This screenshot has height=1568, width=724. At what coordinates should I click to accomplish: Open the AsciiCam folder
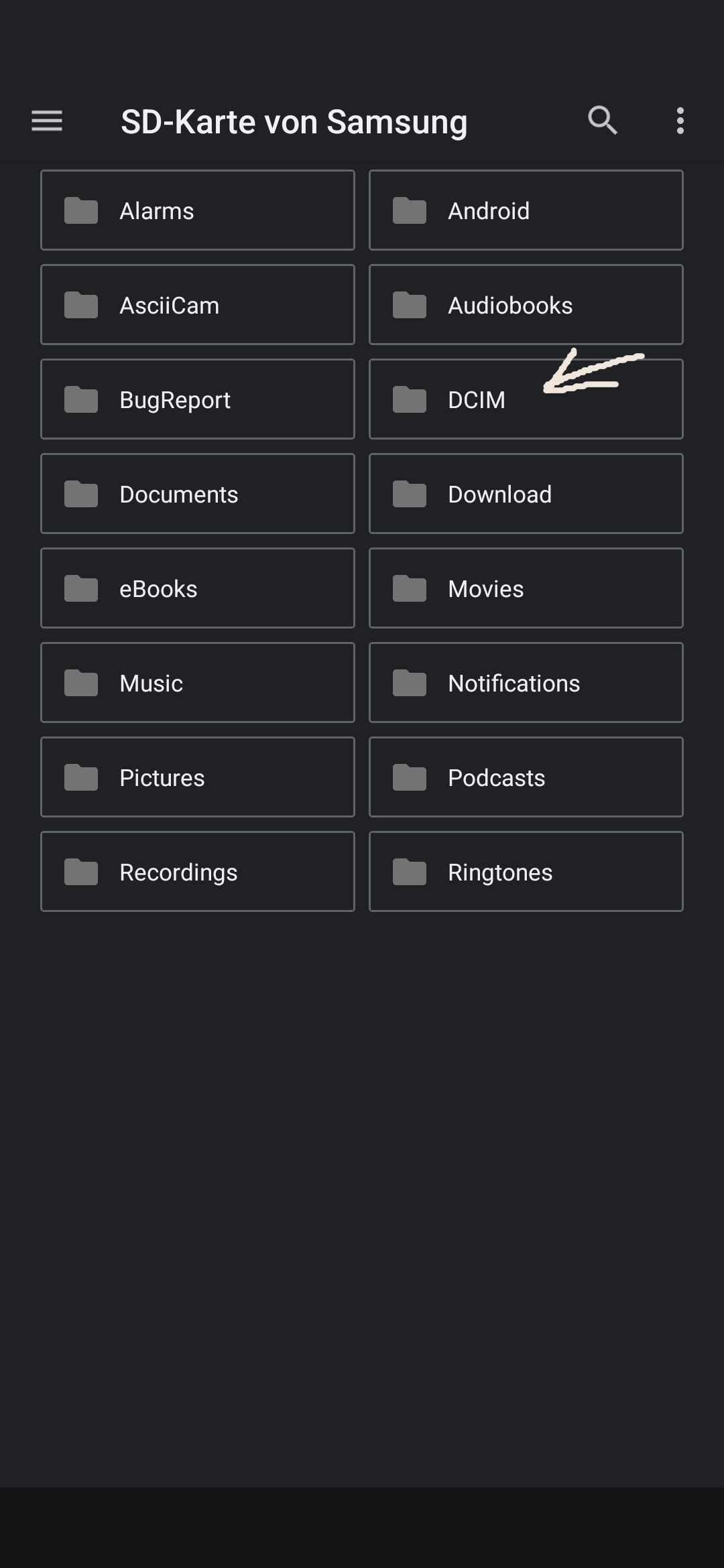tap(197, 304)
